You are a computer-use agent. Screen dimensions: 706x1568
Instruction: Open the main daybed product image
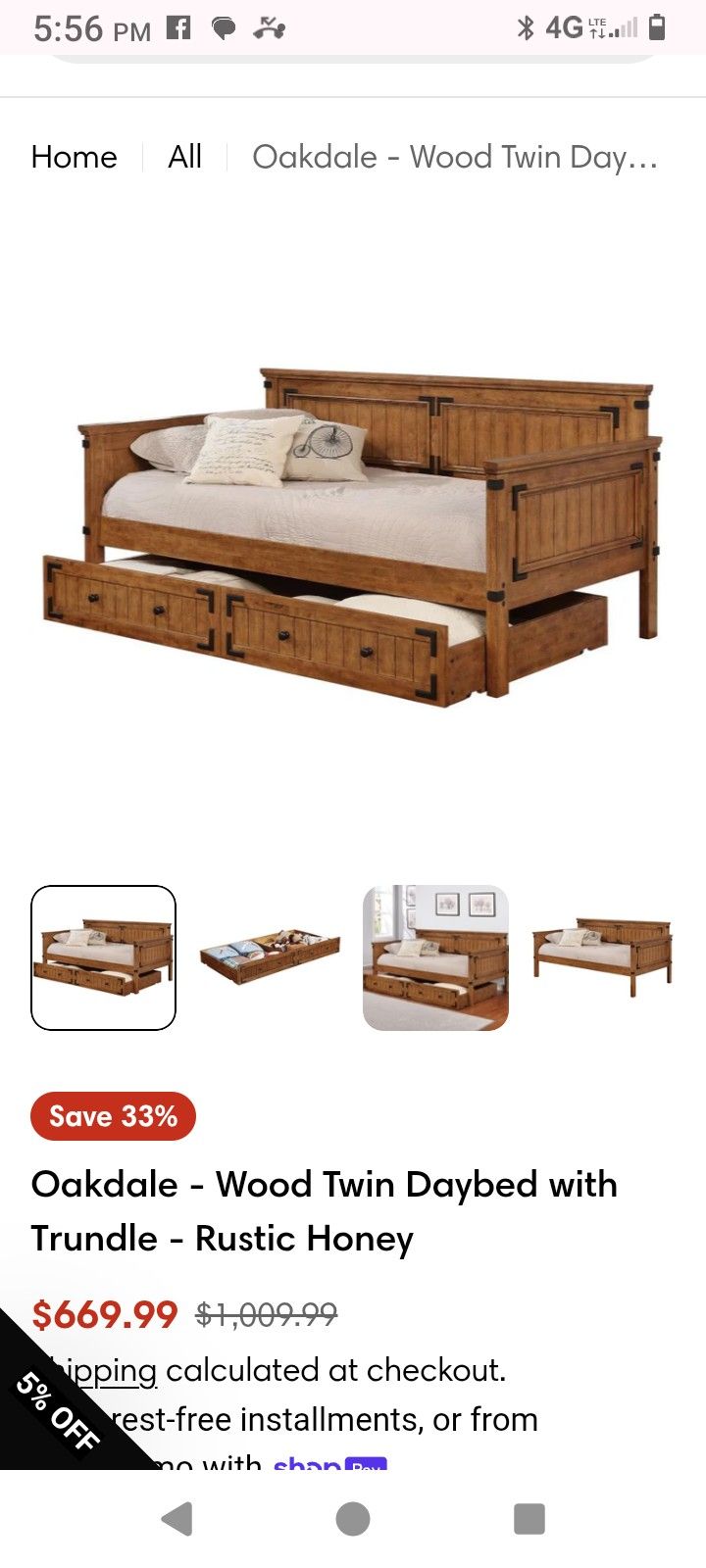pyautogui.click(x=353, y=534)
